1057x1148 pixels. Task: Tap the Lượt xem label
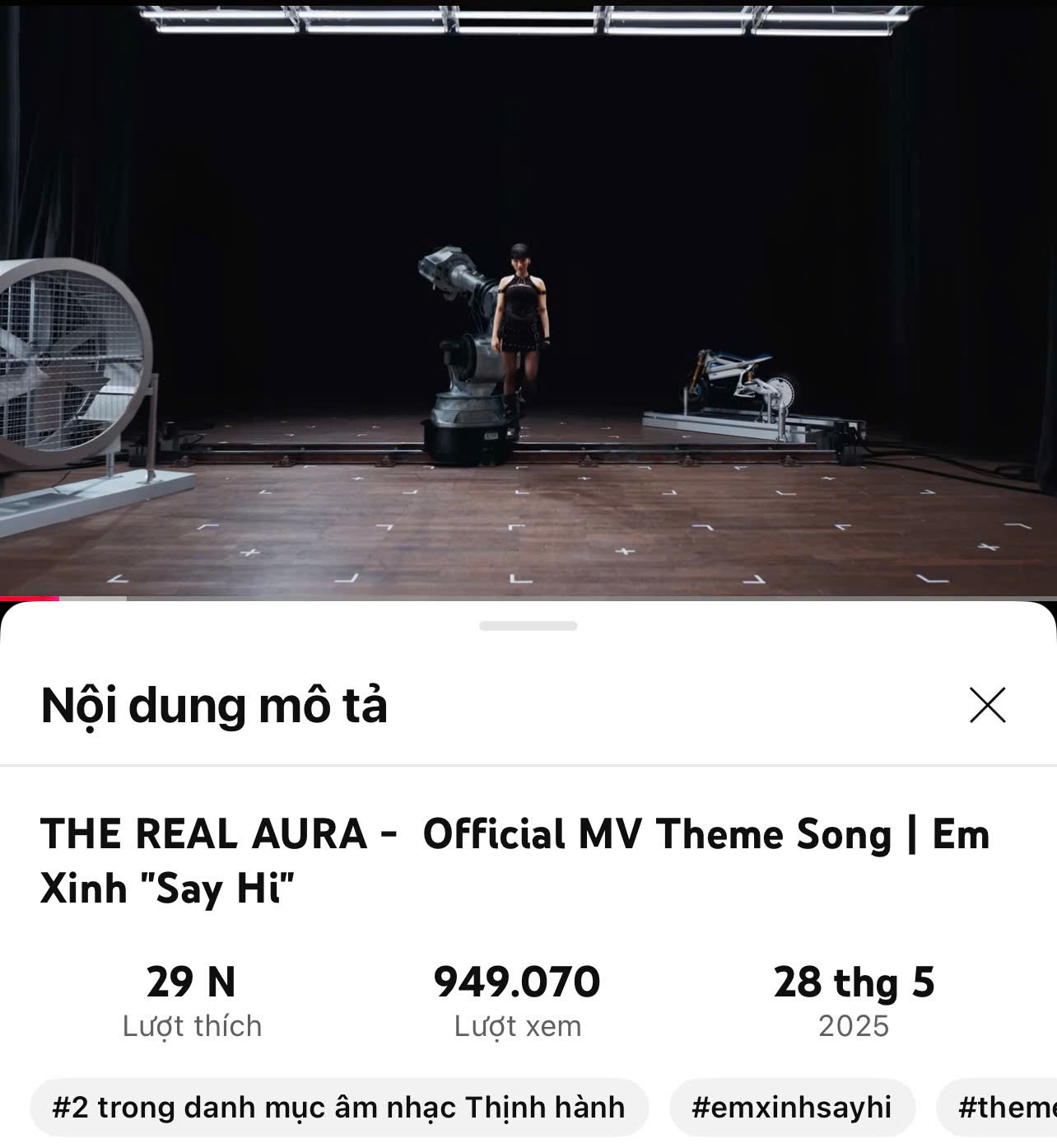(x=517, y=1026)
